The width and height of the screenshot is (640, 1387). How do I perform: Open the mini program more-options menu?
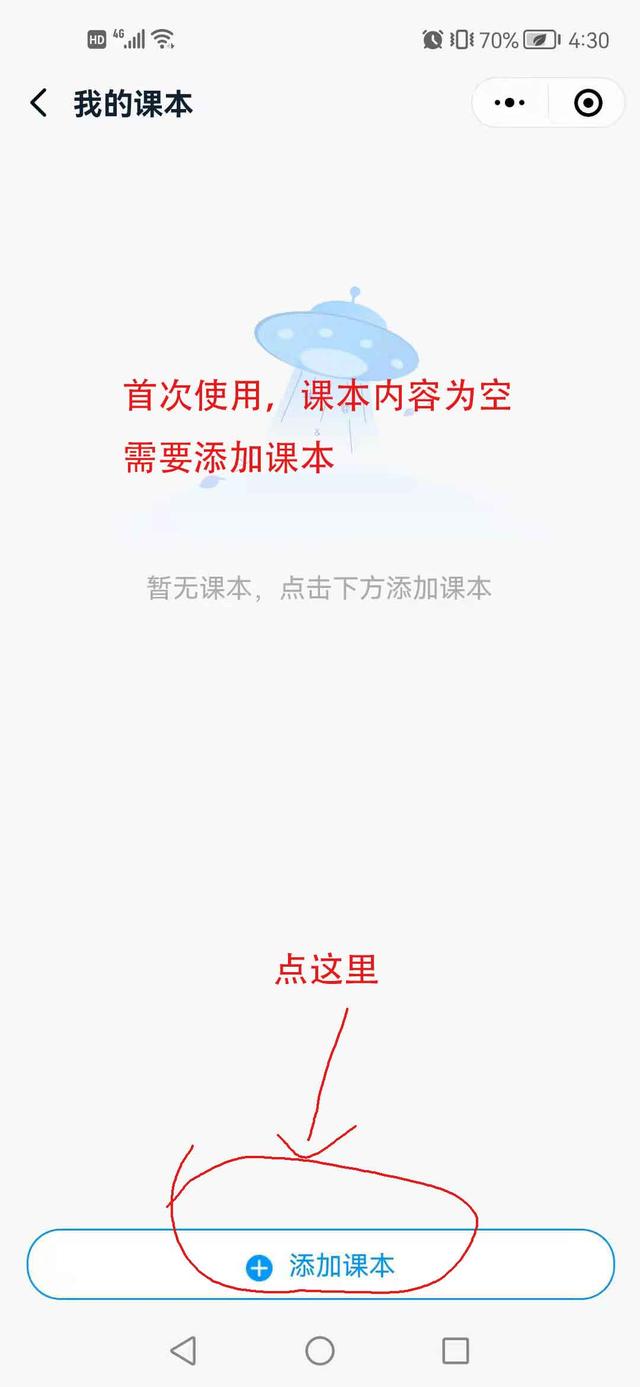(510, 103)
